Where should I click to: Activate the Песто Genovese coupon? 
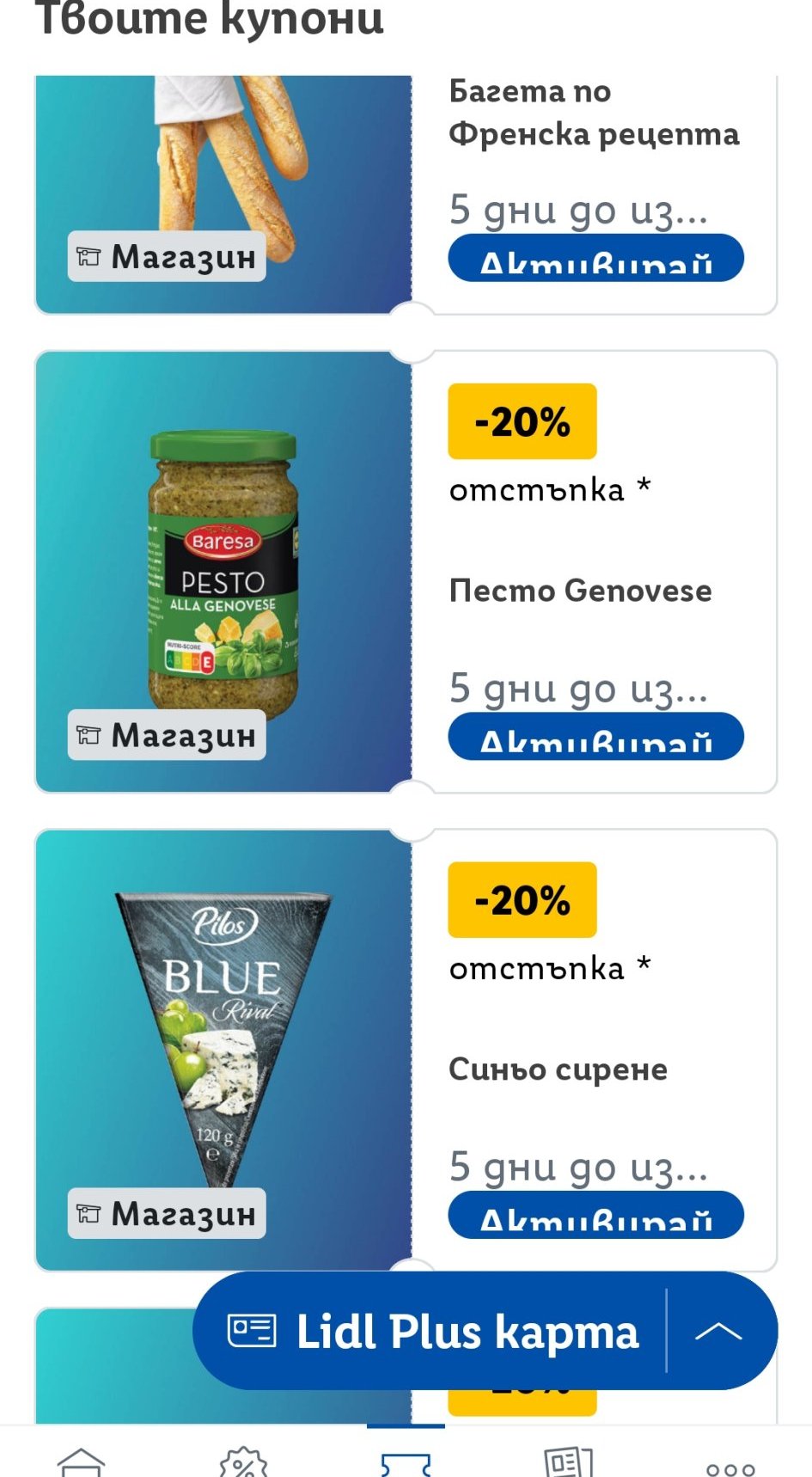(x=595, y=737)
